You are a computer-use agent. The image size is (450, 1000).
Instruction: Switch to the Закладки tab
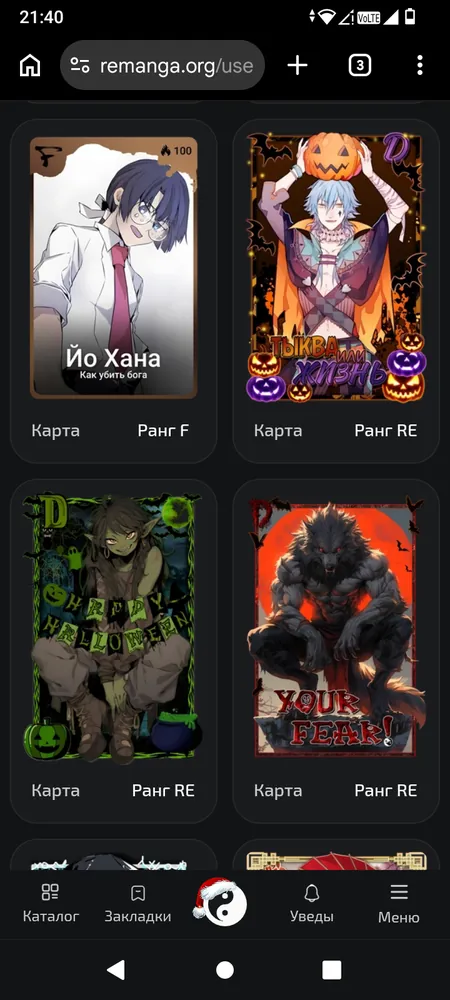point(138,904)
